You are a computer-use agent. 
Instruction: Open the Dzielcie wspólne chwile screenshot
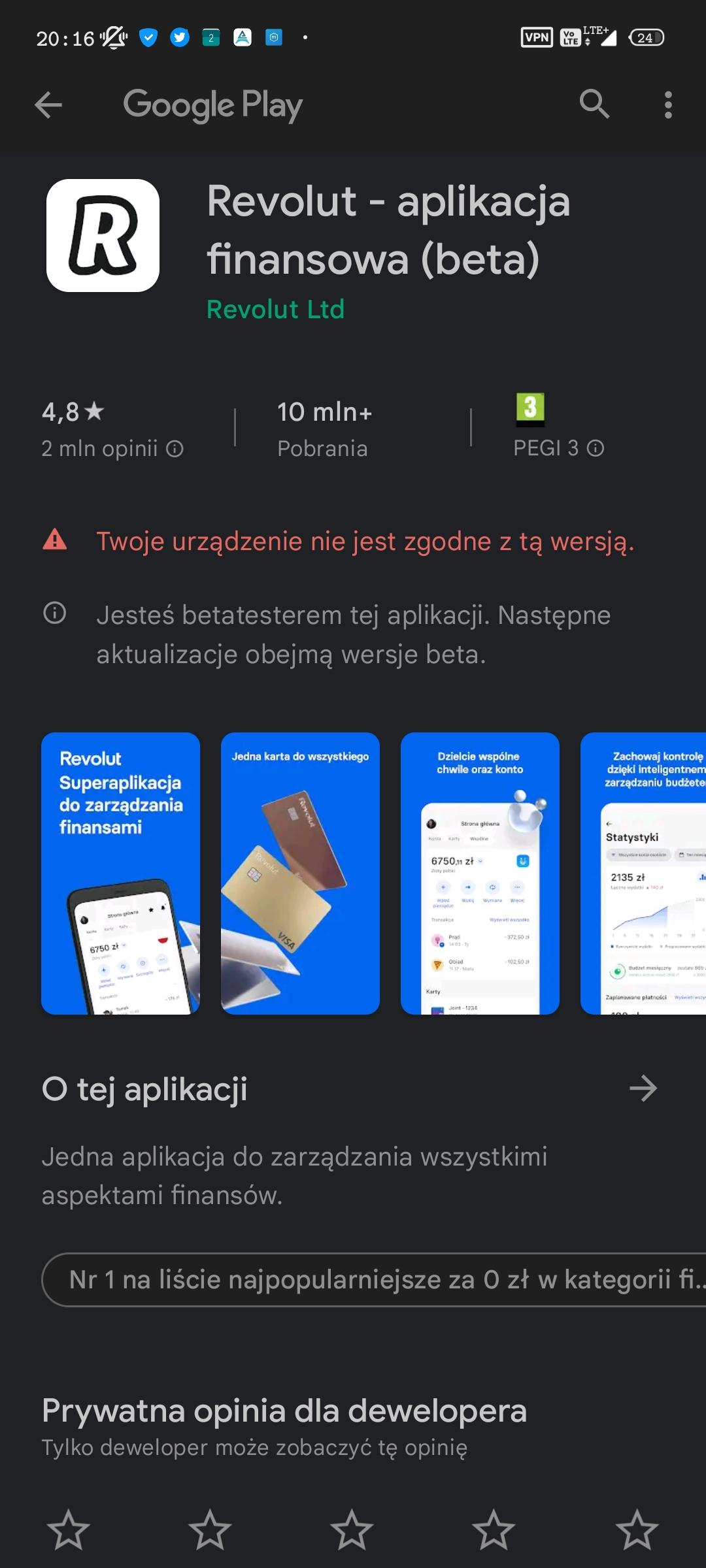(x=480, y=873)
